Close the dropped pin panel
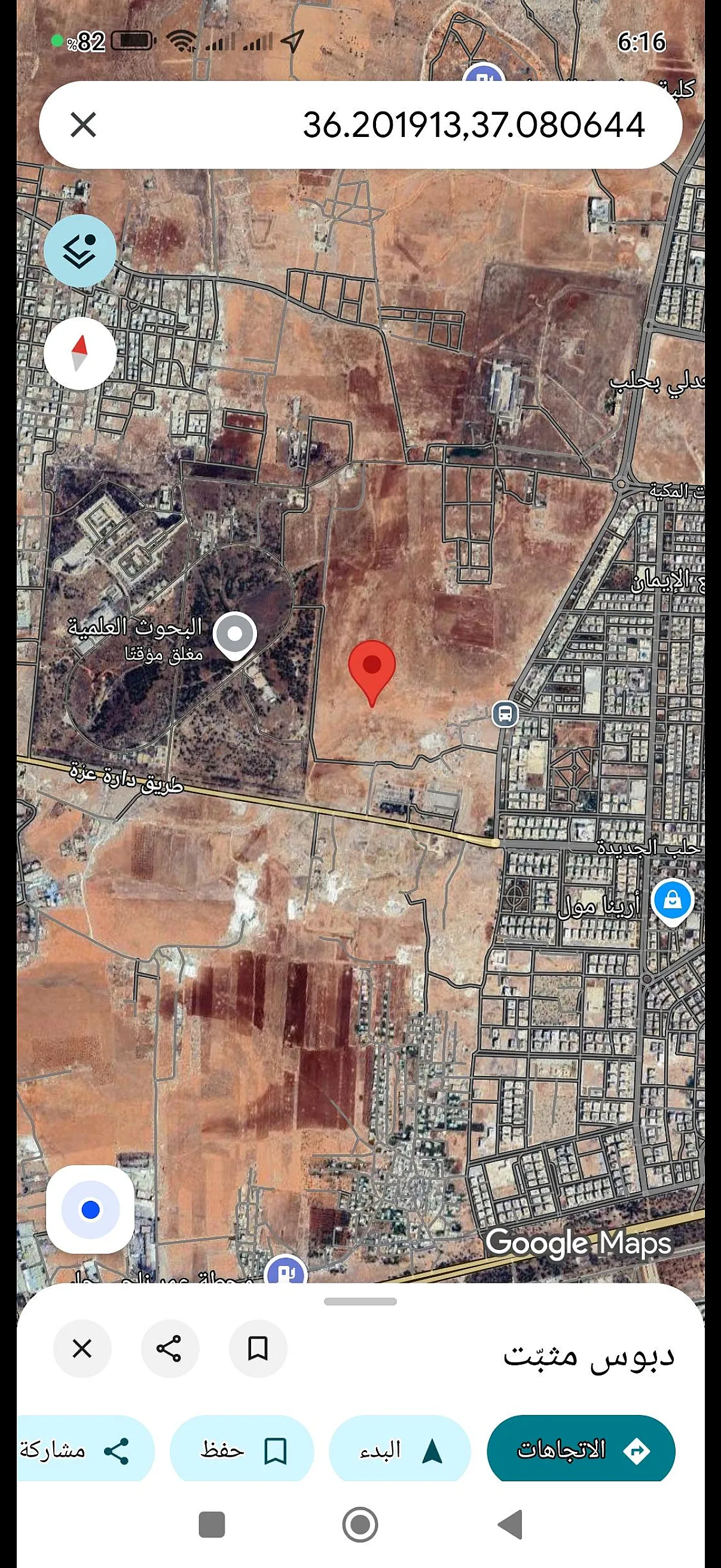The height and width of the screenshot is (1568, 721). pos(82,1349)
